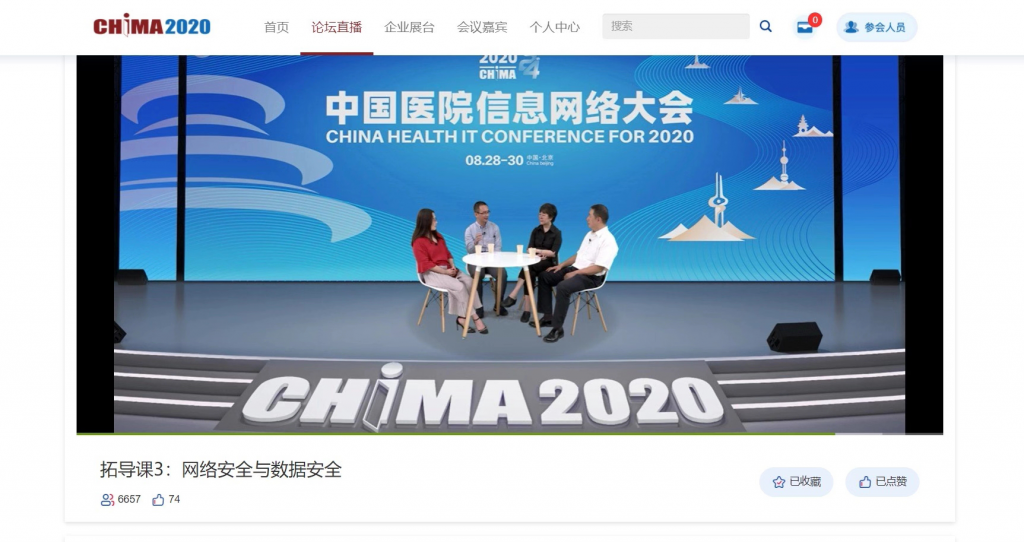Switch to the 论坛直播 tab
This screenshot has width=1024, height=542.
337,27
